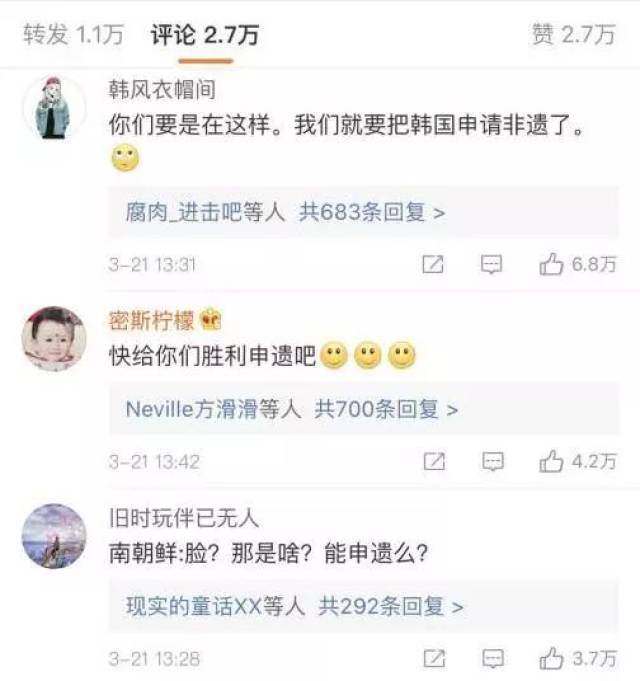Viewport: 640px width, 681px height.
Task: Switch to the 转发 1.1万 tab
Action: point(73,35)
